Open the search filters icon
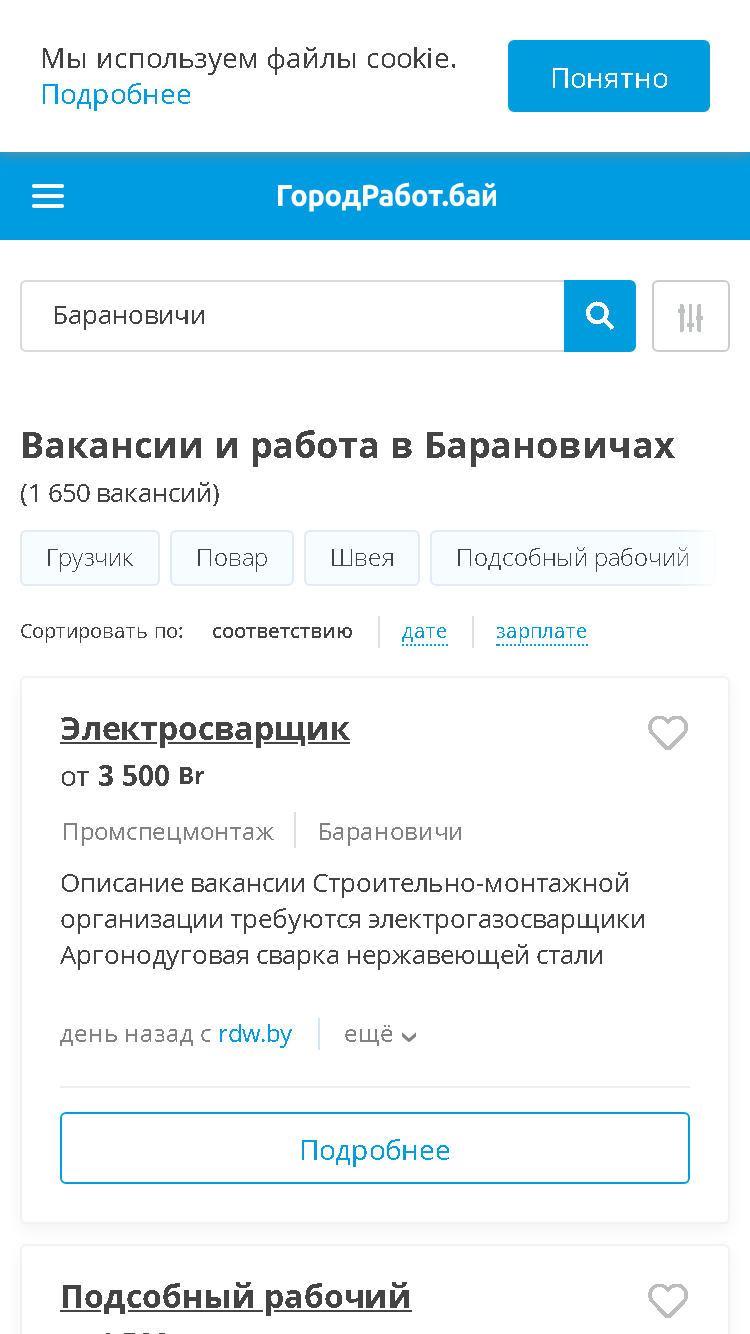Viewport: 750px width, 1334px height. click(x=691, y=316)
